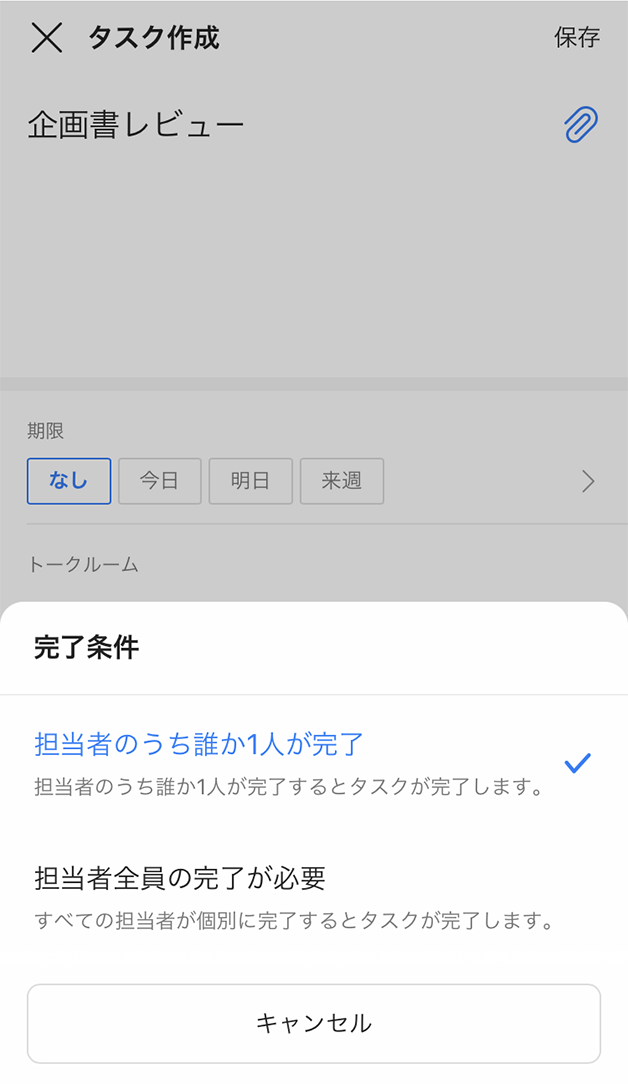Tap 保存 to save the task
Viewport: 628px width, 1084px height.
(577, 38)
